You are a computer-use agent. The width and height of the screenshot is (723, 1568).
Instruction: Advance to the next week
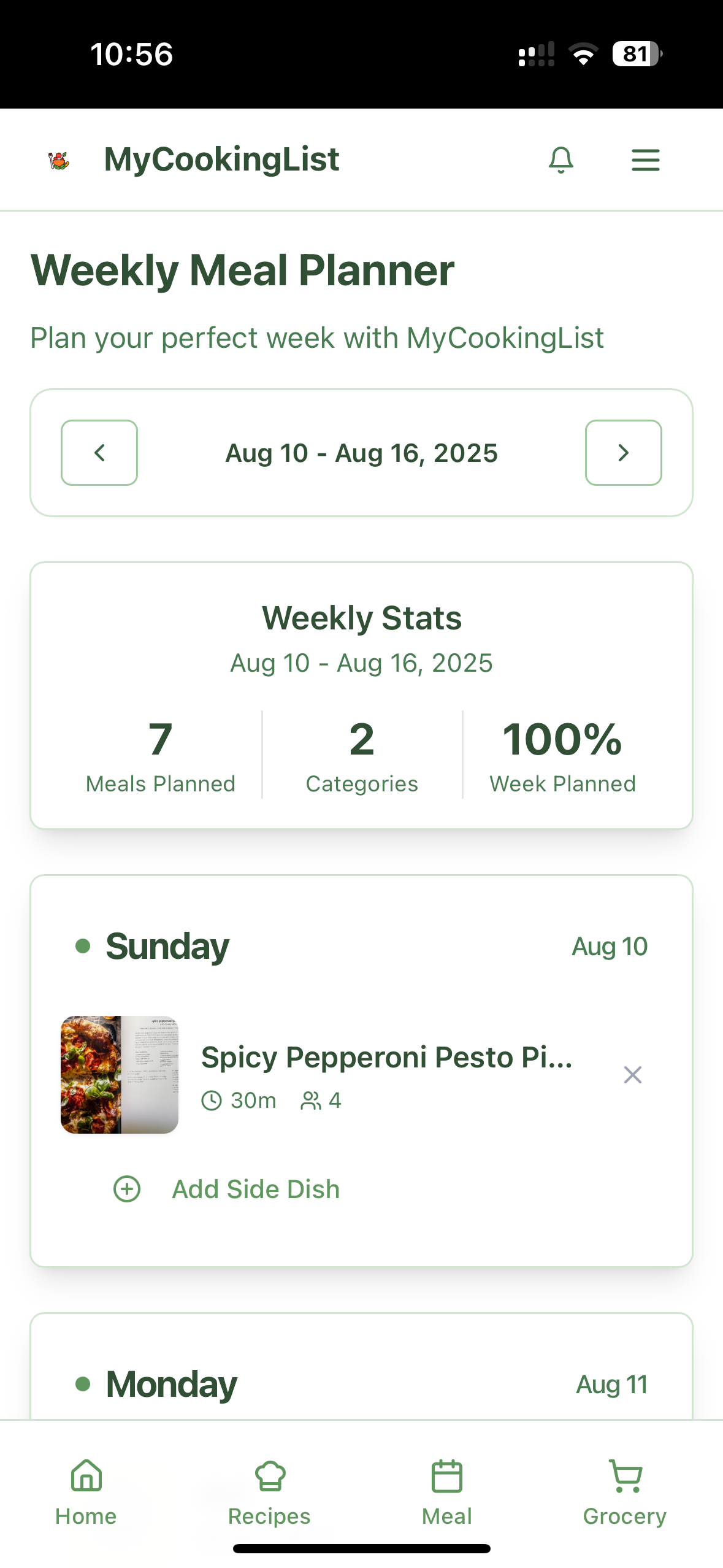click(623, 453)
